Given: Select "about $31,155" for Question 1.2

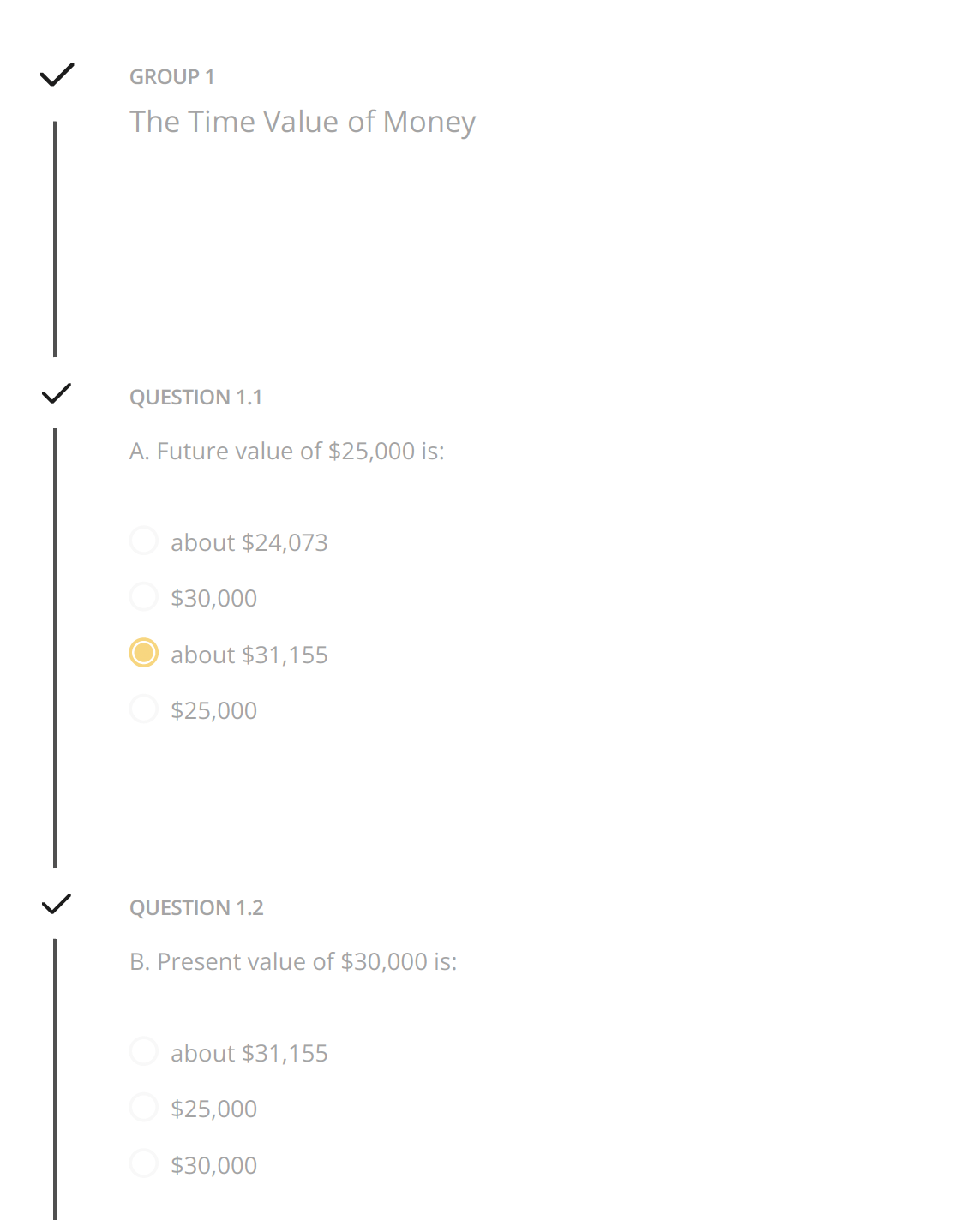Looking at the screenshot, I should 144,1052.
